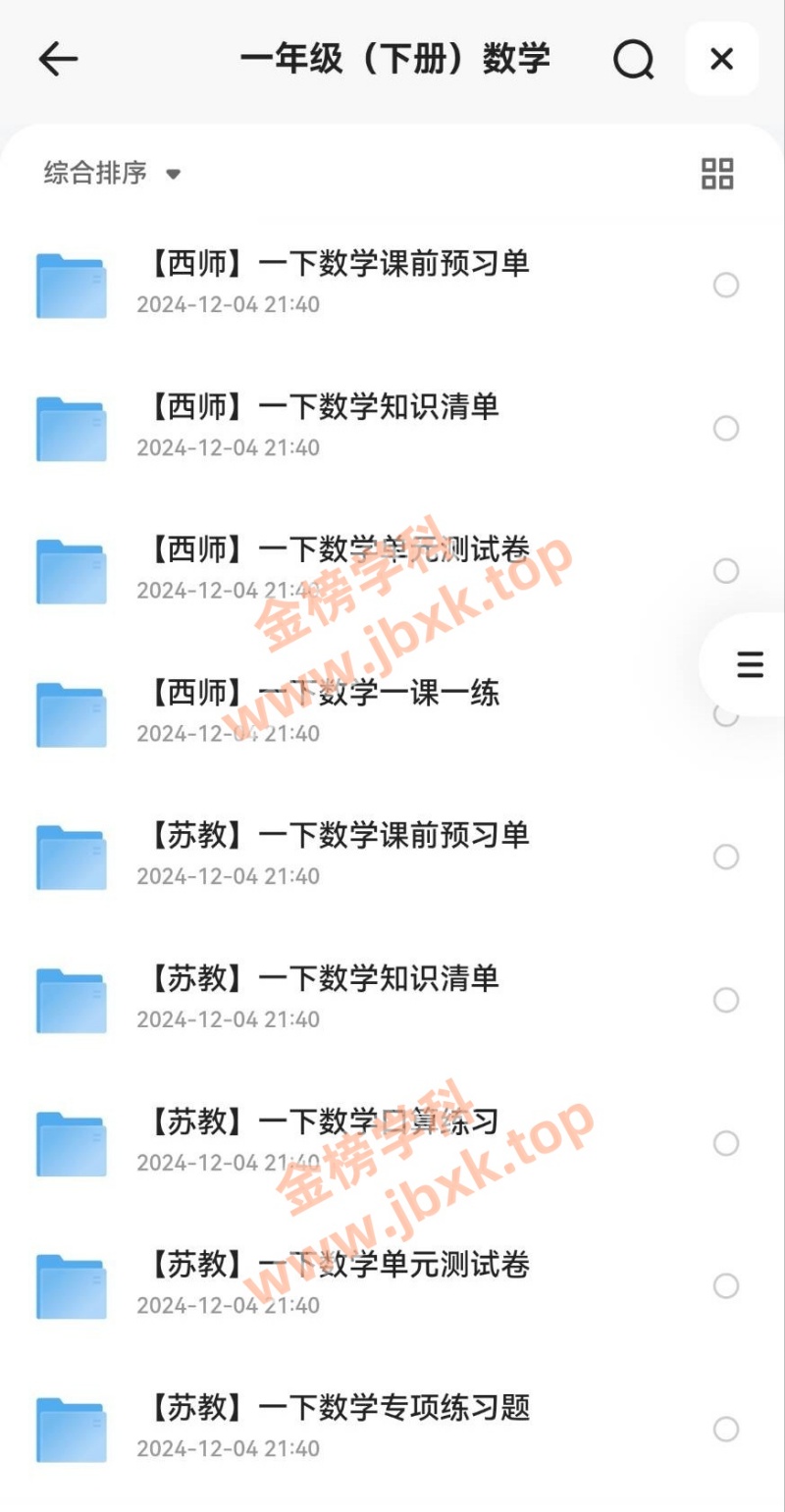The height and width of the screenshot is (1512, 785).
Task: Tap the fast-scroll handle on the right edge
Action: pos(749,664)
